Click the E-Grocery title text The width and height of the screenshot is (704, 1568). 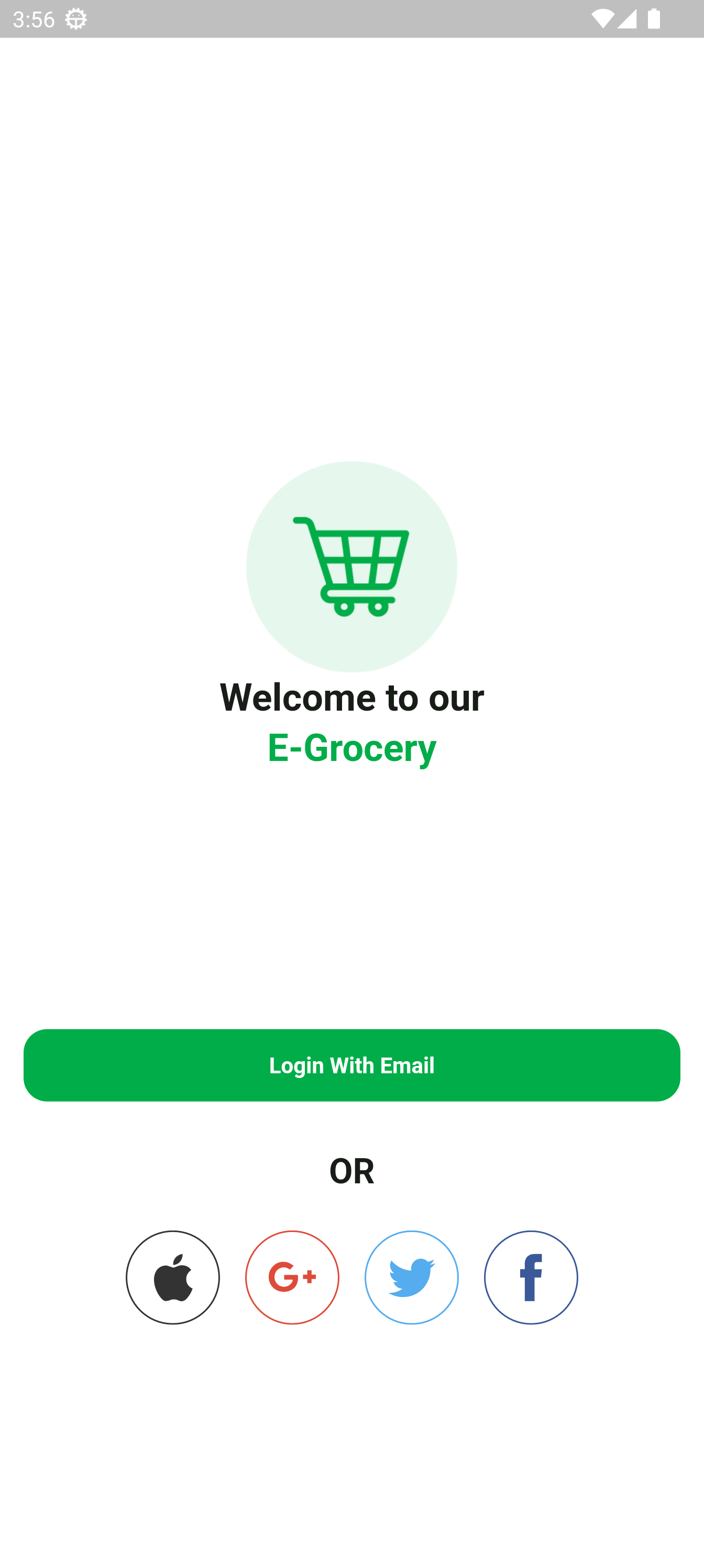[x=351, y=750]
